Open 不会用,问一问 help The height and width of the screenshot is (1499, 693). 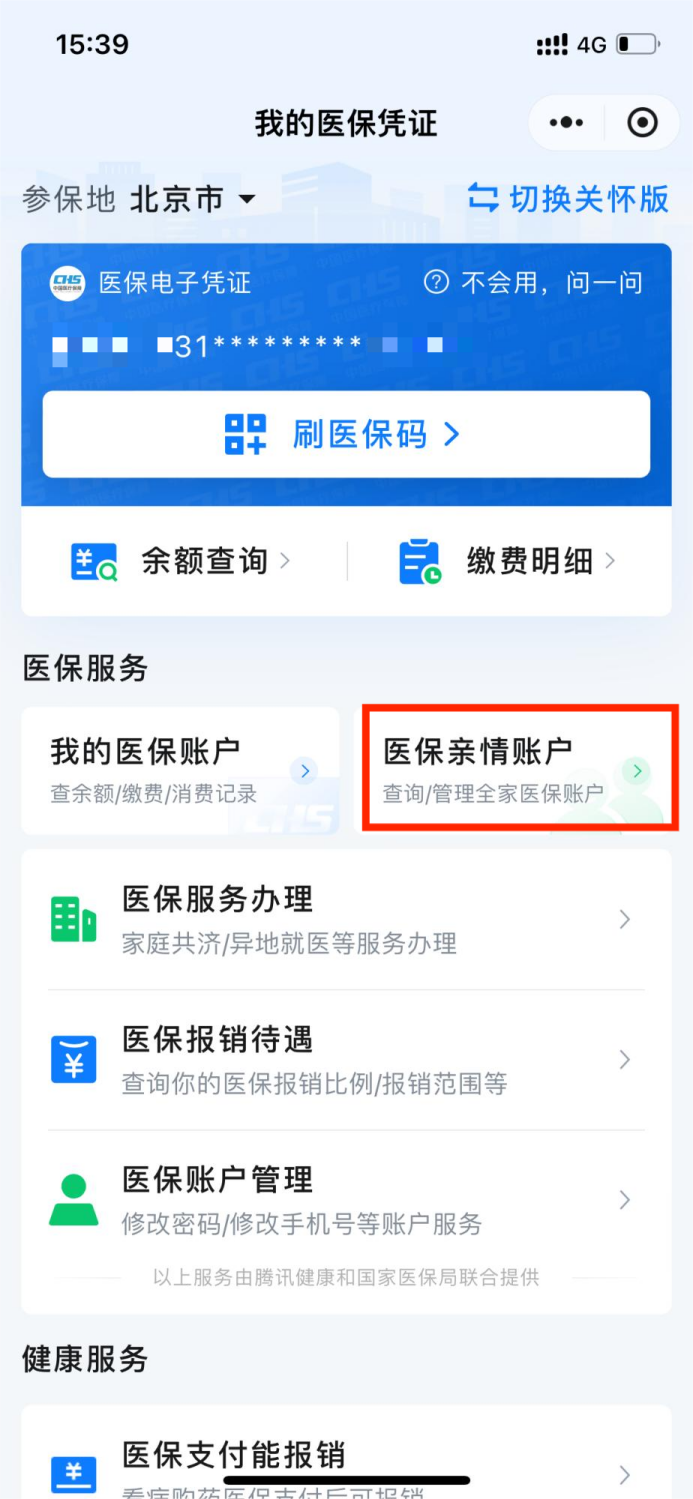coord(533,283)
